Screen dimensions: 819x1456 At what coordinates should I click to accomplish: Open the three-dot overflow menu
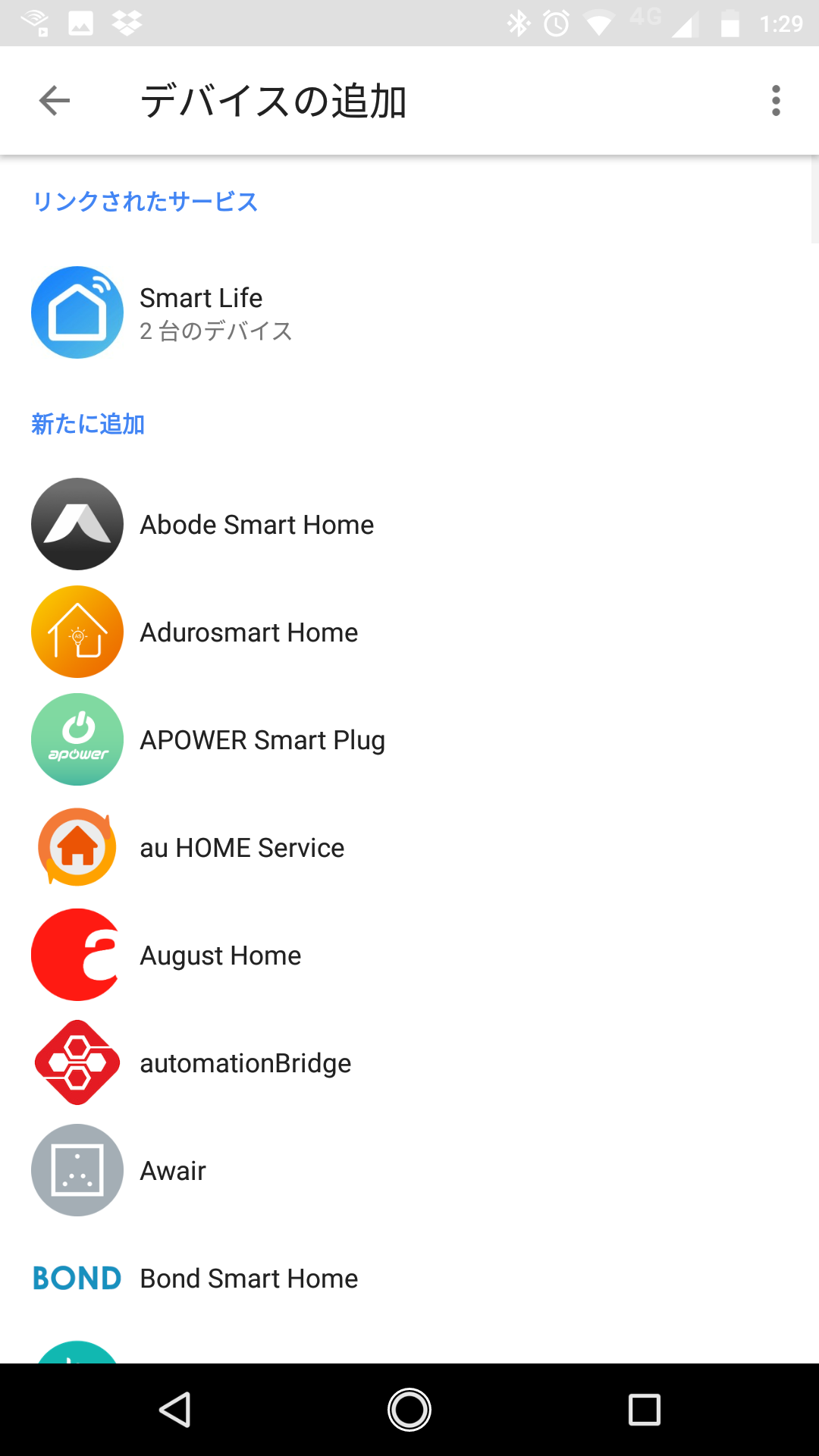point(775,101)
